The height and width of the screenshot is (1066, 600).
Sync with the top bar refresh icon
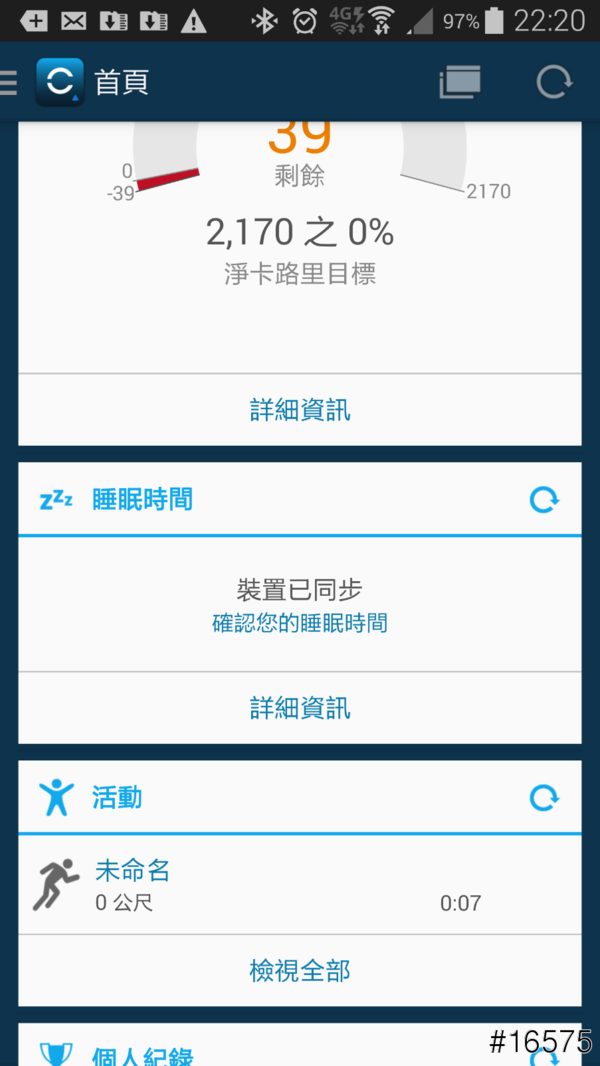(554, 82)
